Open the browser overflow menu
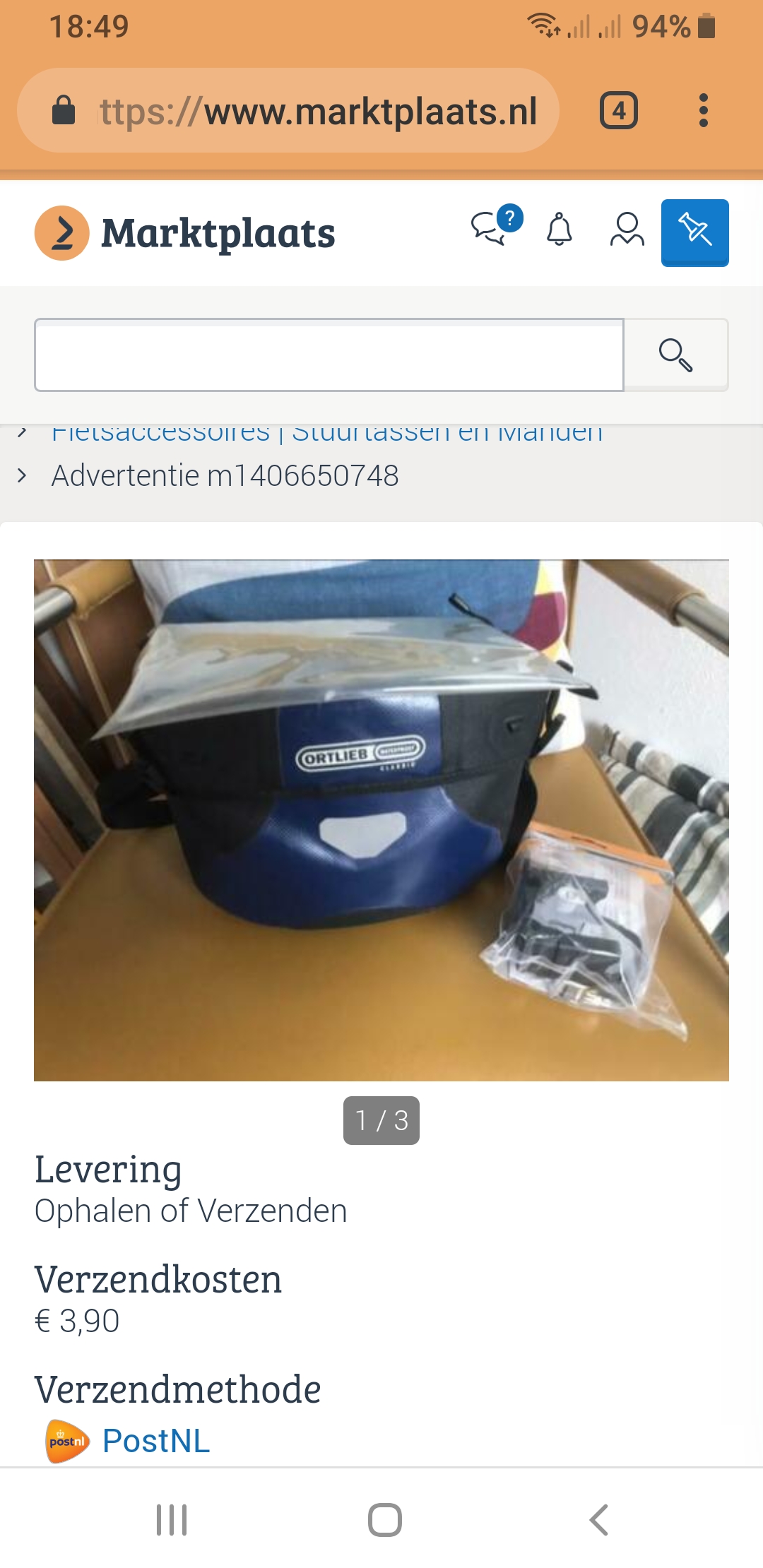 click(703, 111)
